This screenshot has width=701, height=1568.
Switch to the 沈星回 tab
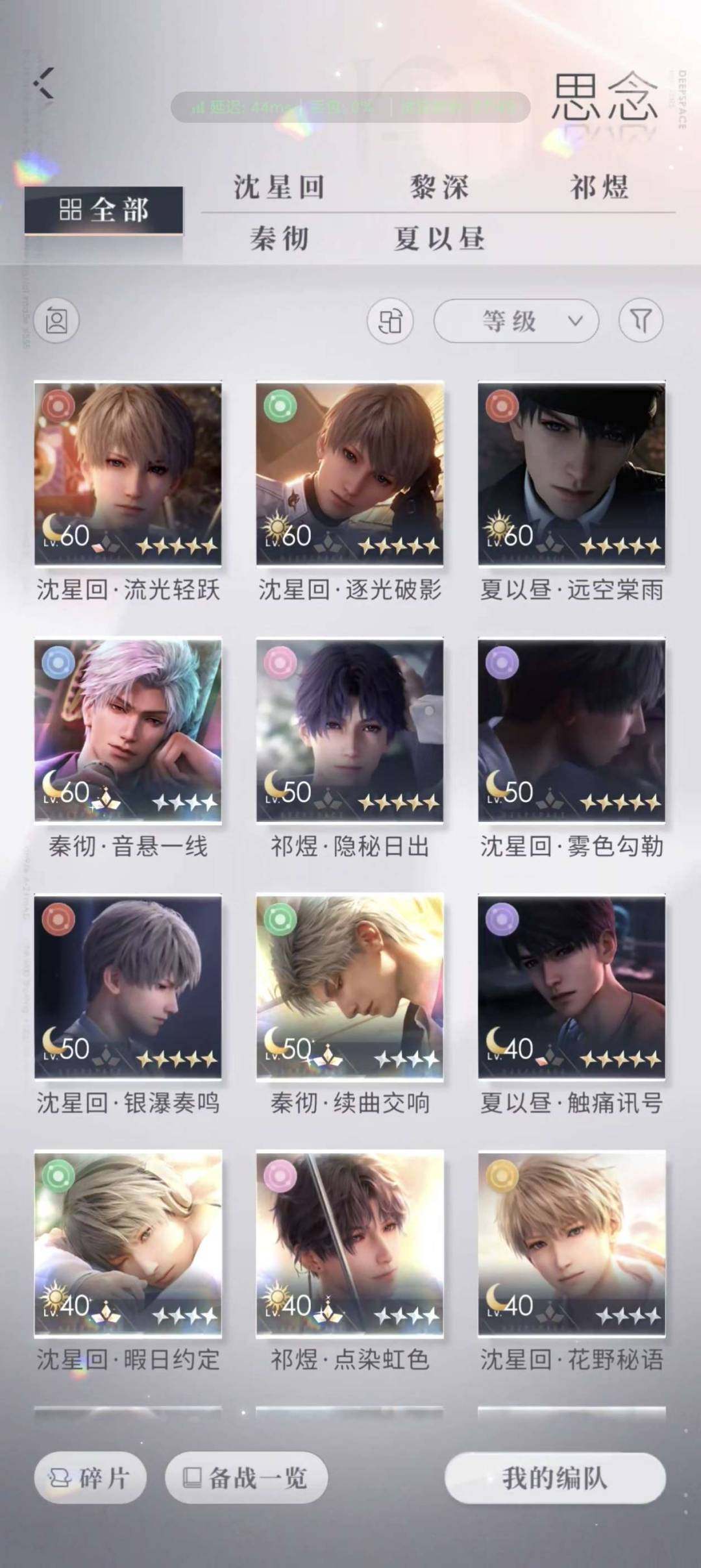point(279,188)
